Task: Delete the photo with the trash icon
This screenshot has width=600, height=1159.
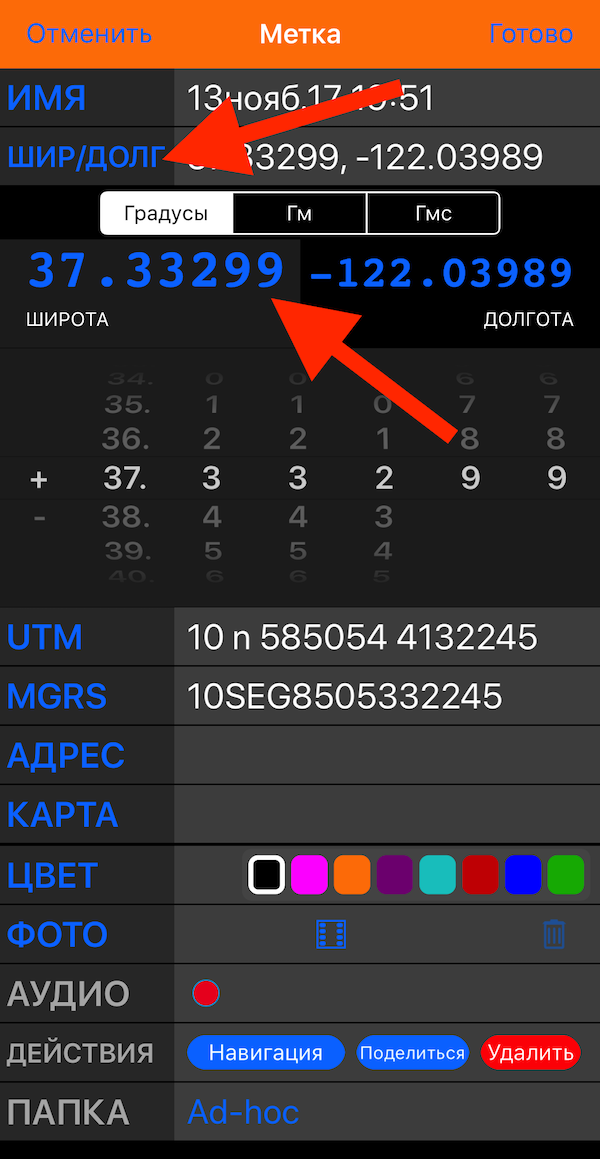Action: pos(554,934)
